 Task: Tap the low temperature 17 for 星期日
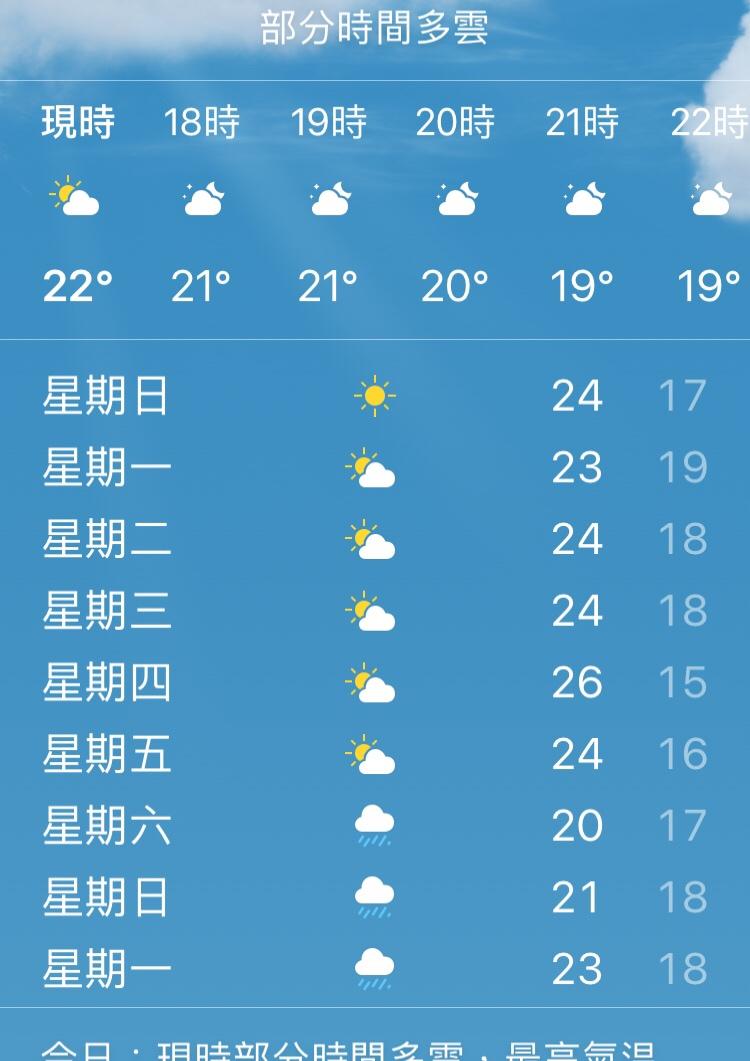(x=686, y=394)
